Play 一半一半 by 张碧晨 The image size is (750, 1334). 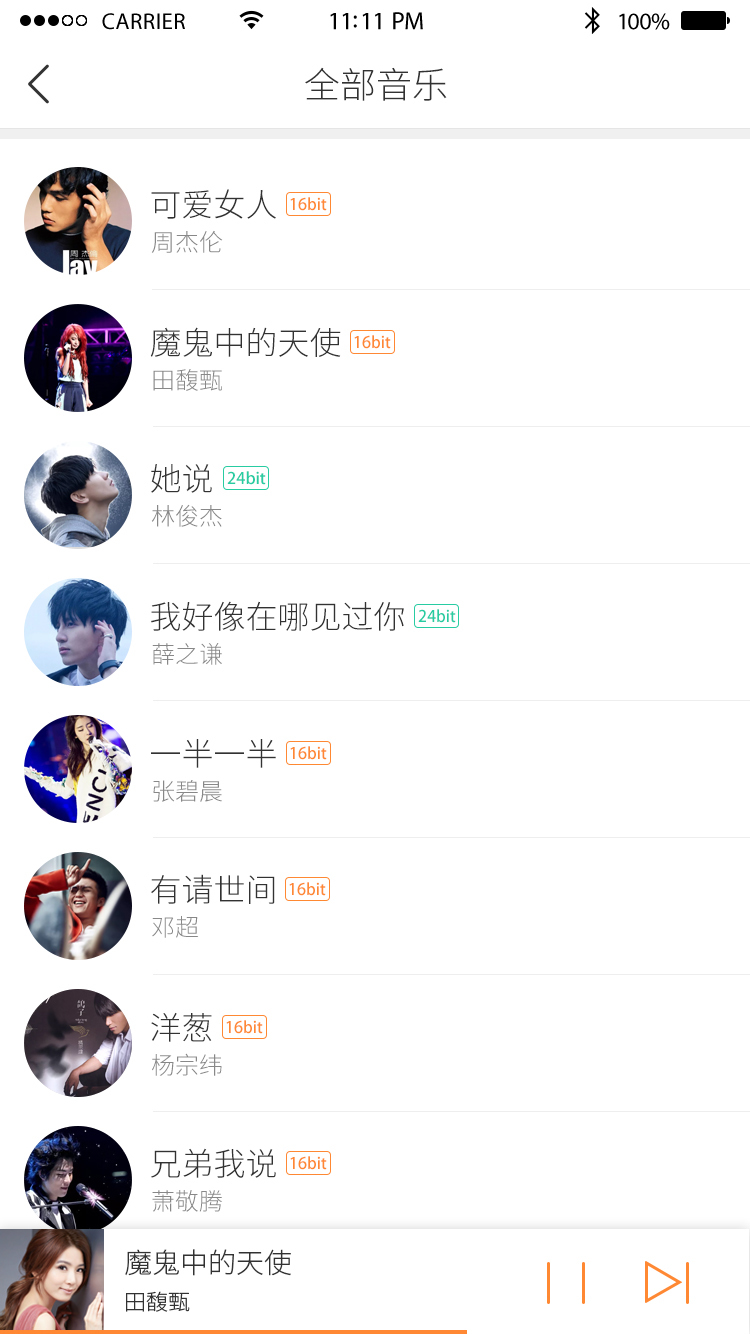[213, 754]
